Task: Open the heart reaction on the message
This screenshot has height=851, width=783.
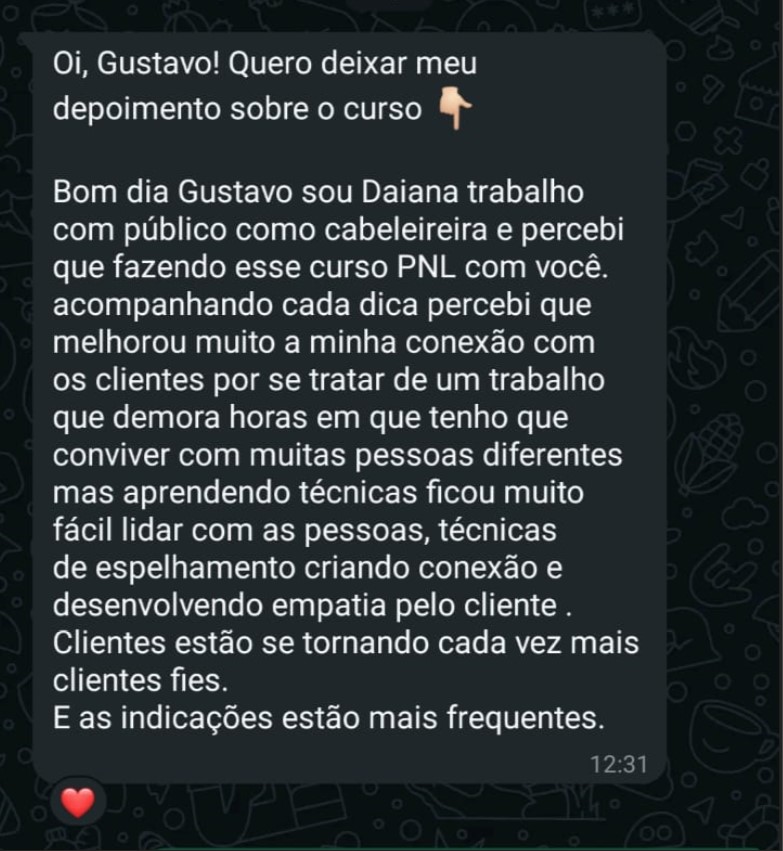Action: pos(78,800)
